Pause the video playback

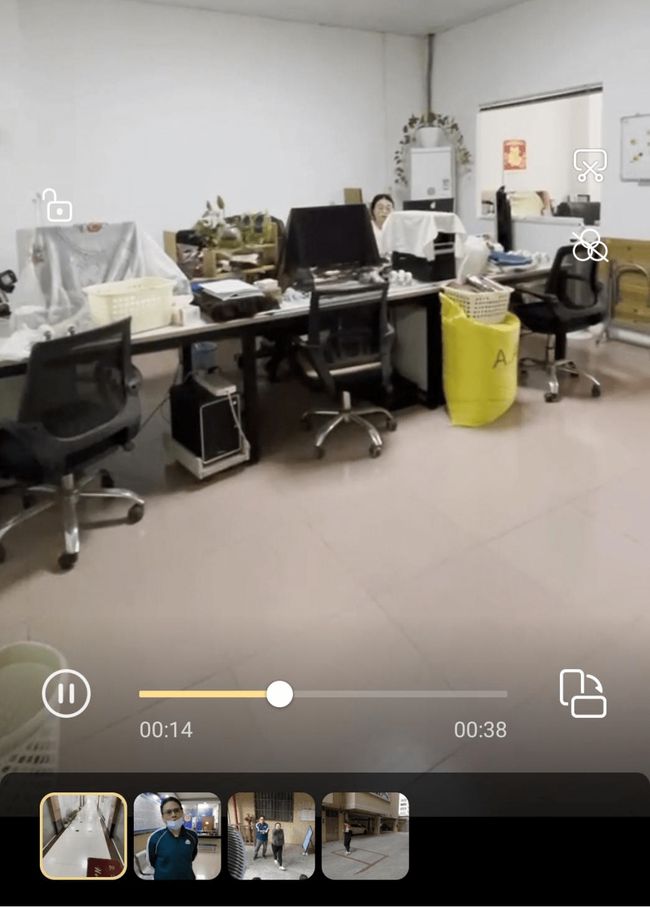66,693
